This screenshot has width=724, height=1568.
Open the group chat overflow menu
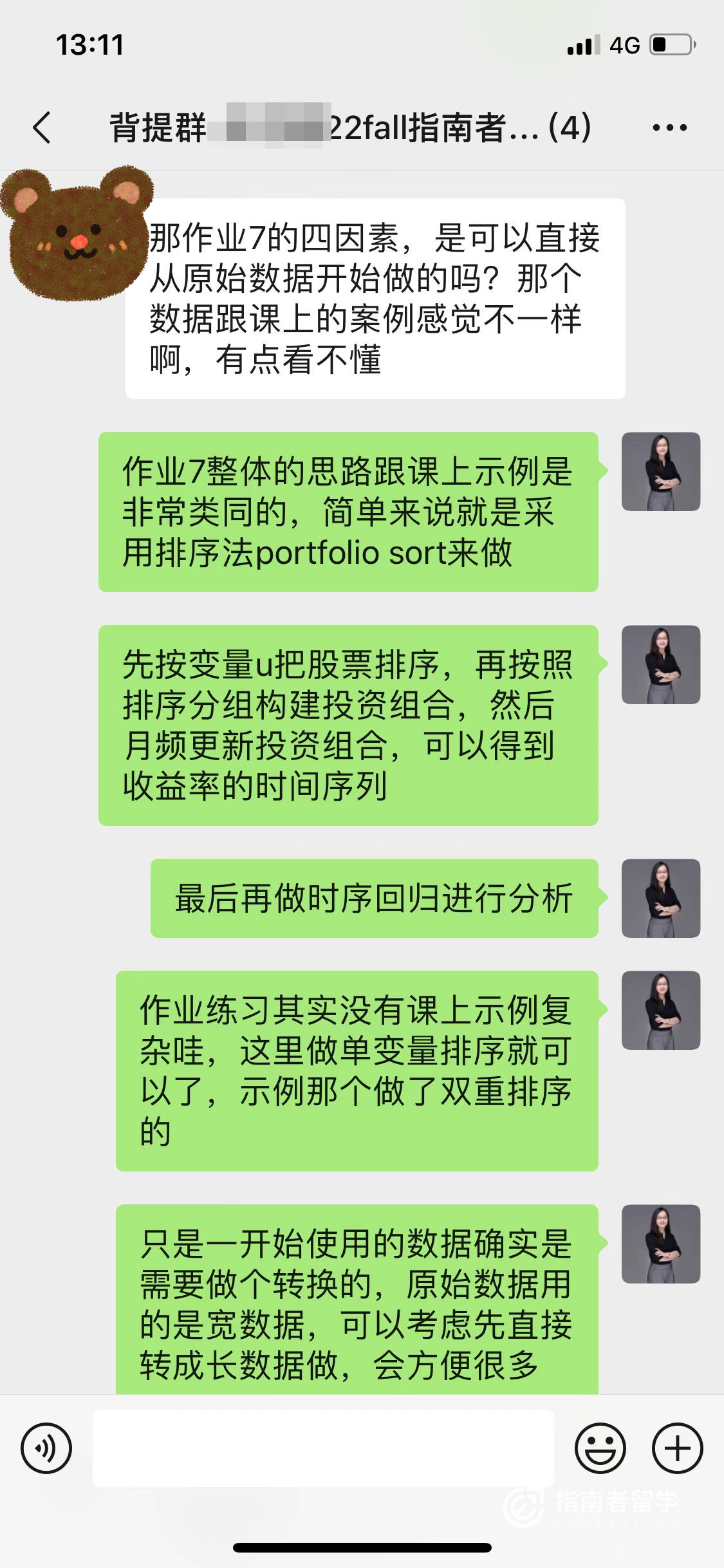(x=669, y=127)
